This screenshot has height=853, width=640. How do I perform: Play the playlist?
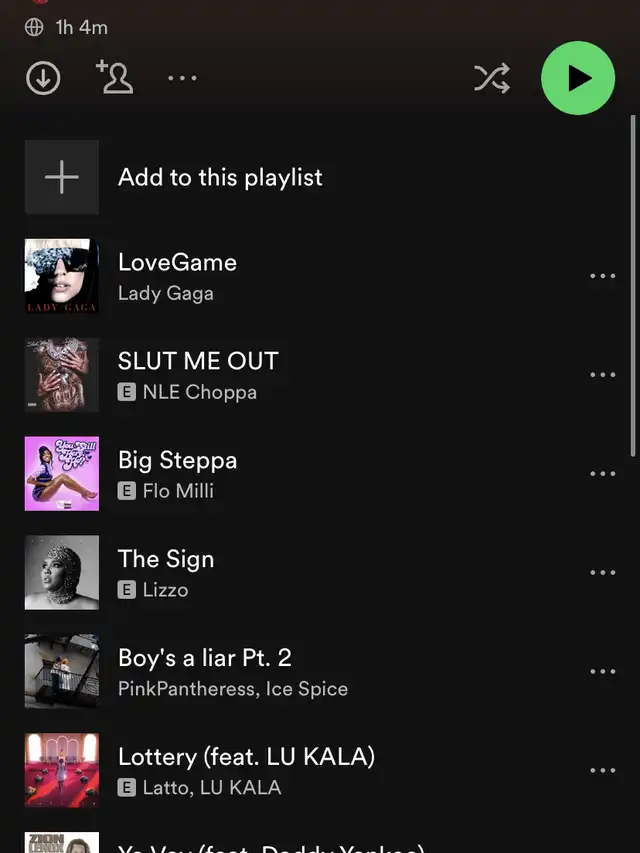click(x=578, y=78)
